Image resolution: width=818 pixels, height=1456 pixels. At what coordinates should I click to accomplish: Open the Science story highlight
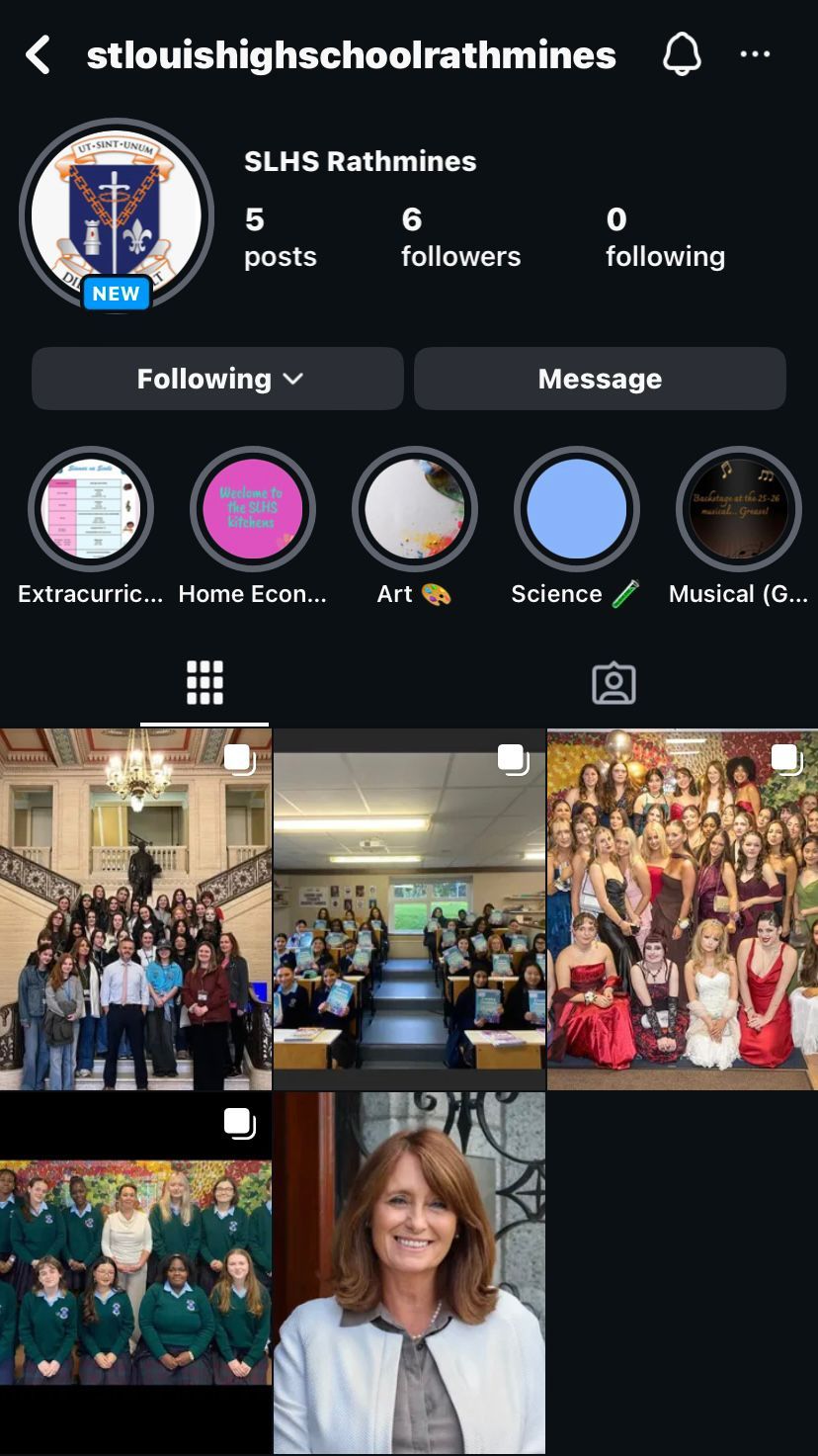tap(577, 510)
